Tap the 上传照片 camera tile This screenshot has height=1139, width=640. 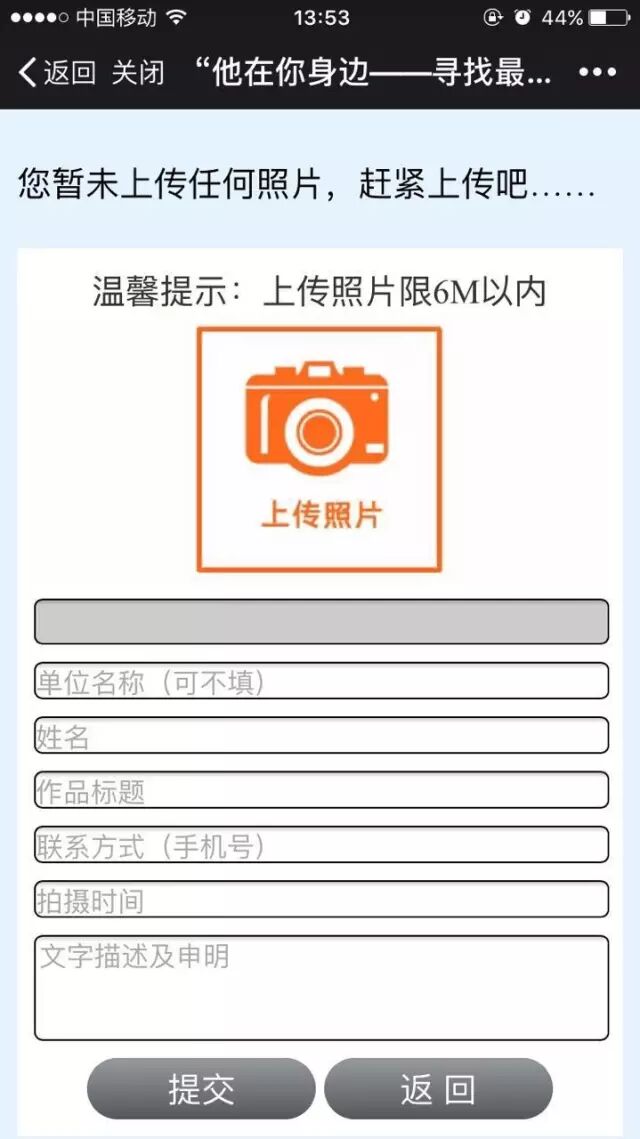pyautogui.click(x=319, y=449)
